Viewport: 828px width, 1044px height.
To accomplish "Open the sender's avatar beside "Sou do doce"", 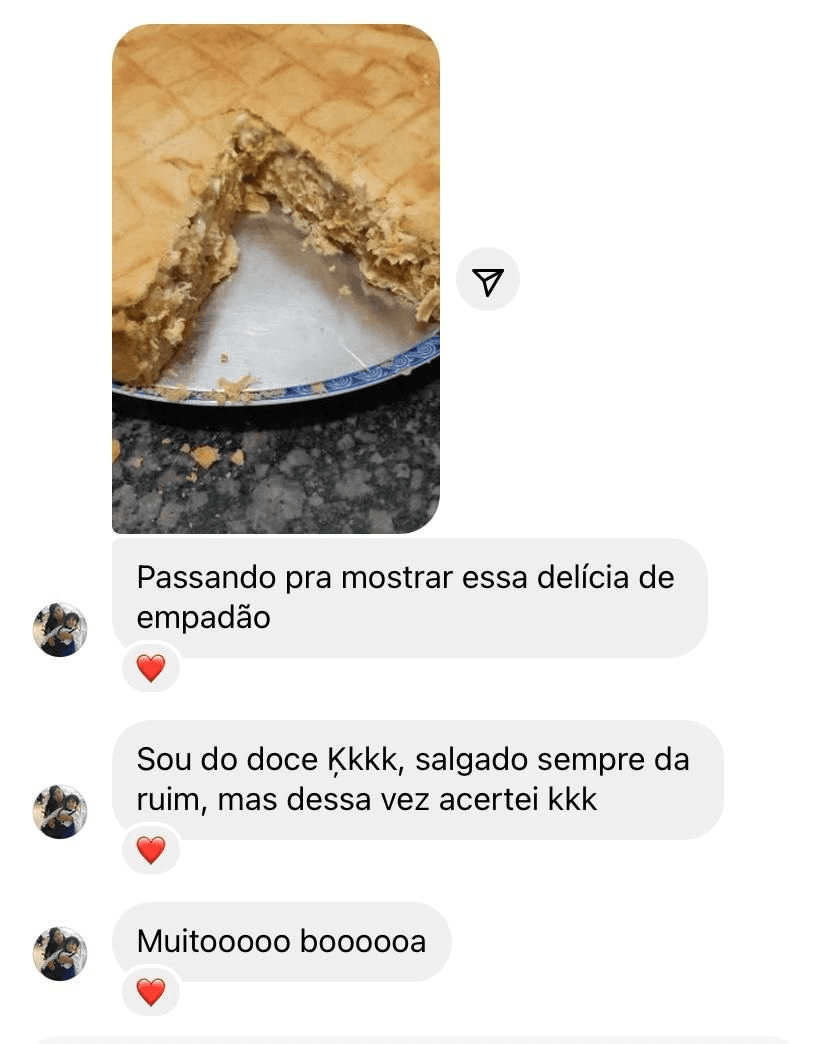I will coord(60,811).
